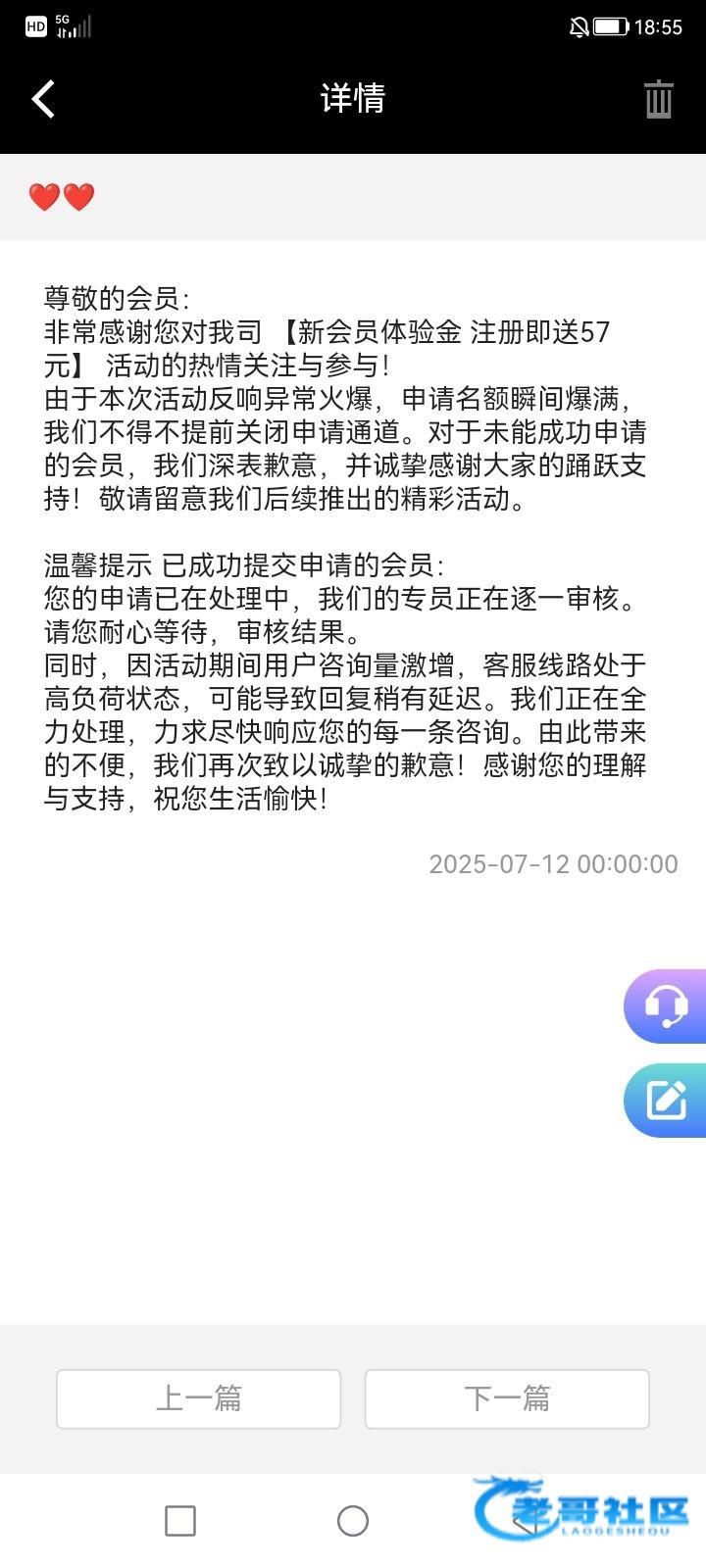Tap the floating edit note button

pos(666,1100)
